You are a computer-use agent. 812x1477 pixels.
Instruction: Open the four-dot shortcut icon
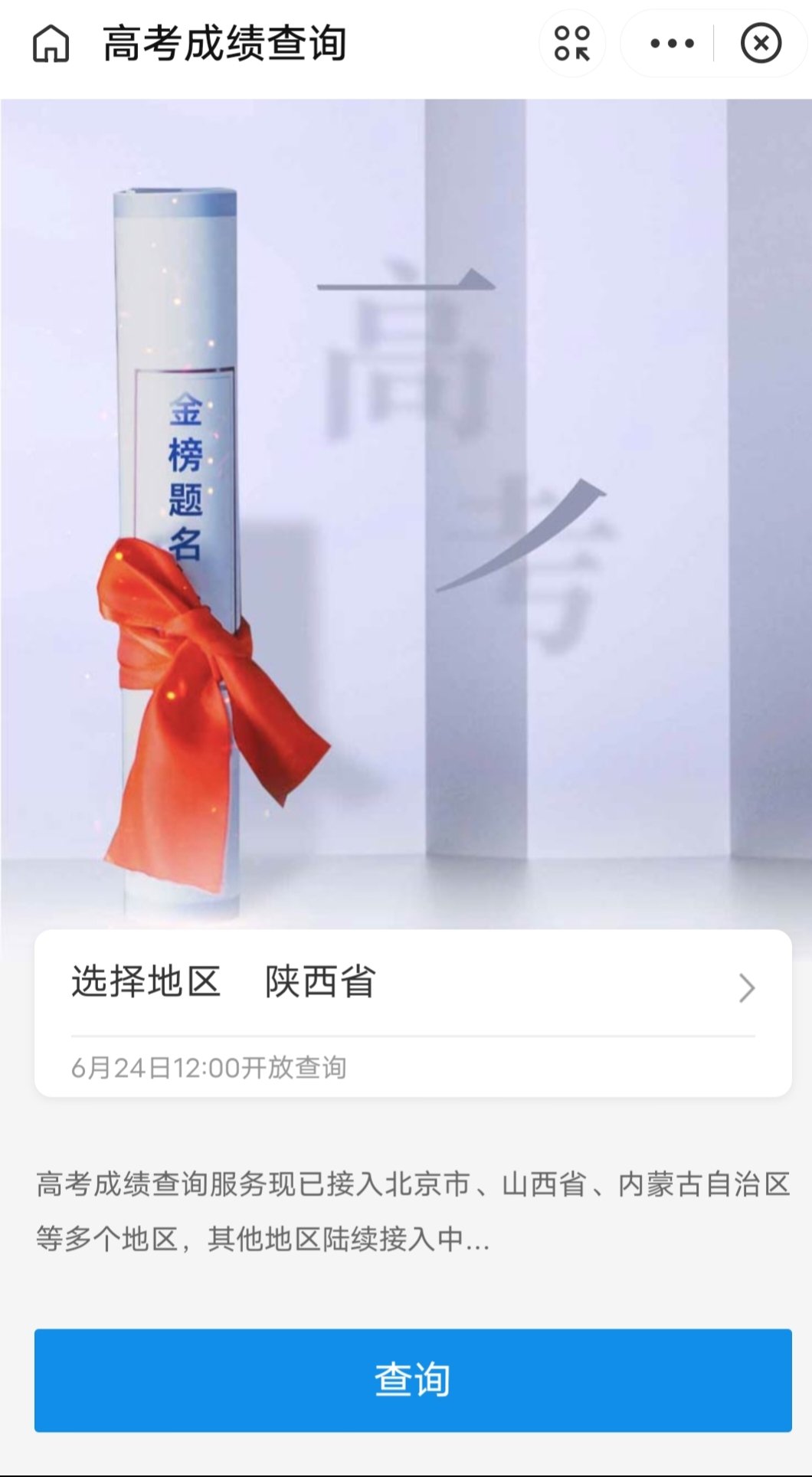click(x=572, y=43)
